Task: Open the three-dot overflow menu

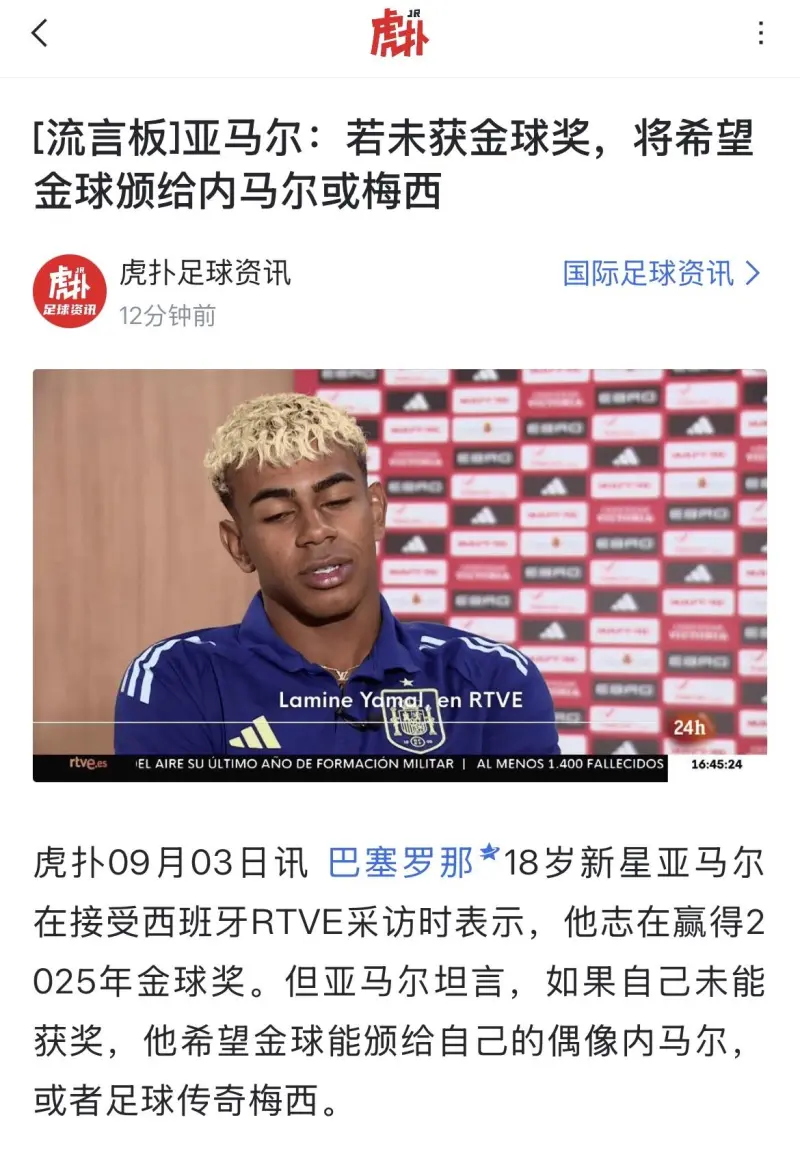Action: (761, 33)
